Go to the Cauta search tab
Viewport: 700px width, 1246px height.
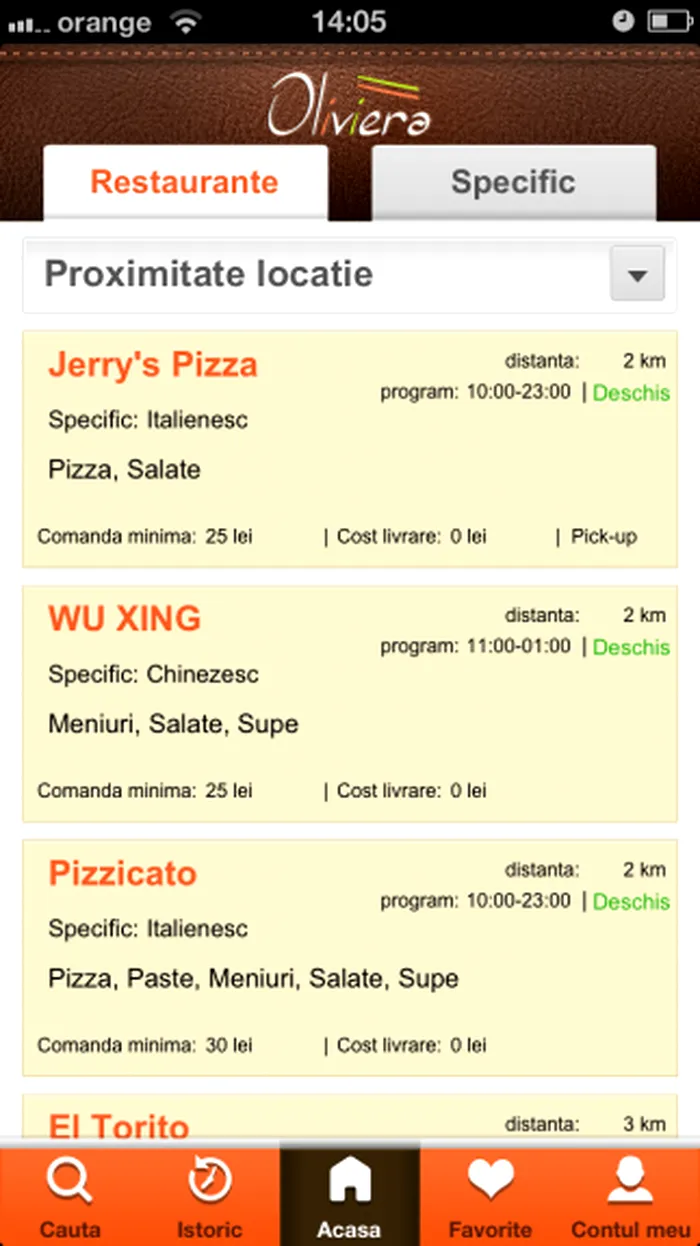[x=70, y=1196]
